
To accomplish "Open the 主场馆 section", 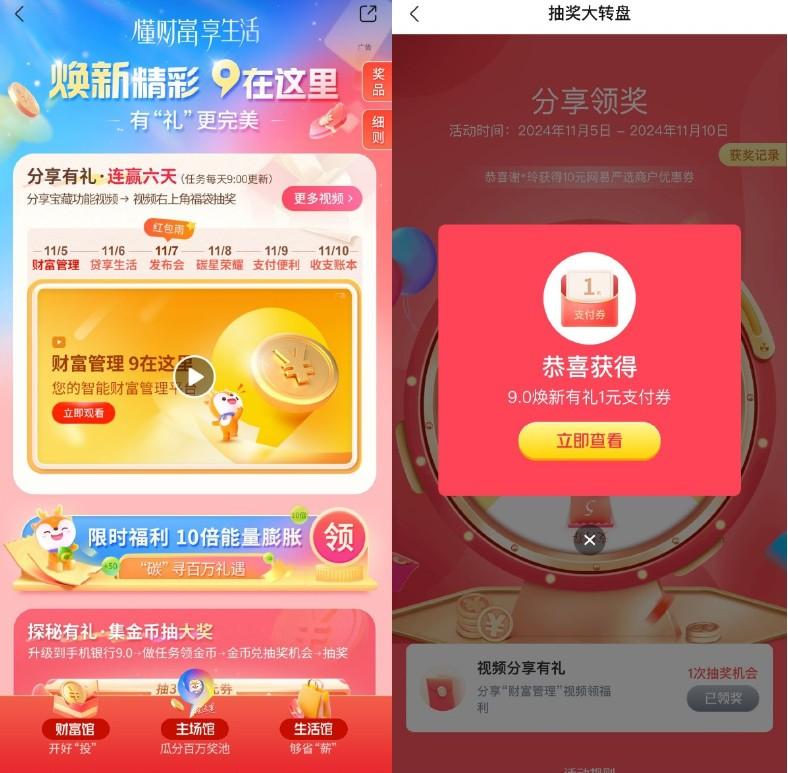I will (x=195, y=729).
